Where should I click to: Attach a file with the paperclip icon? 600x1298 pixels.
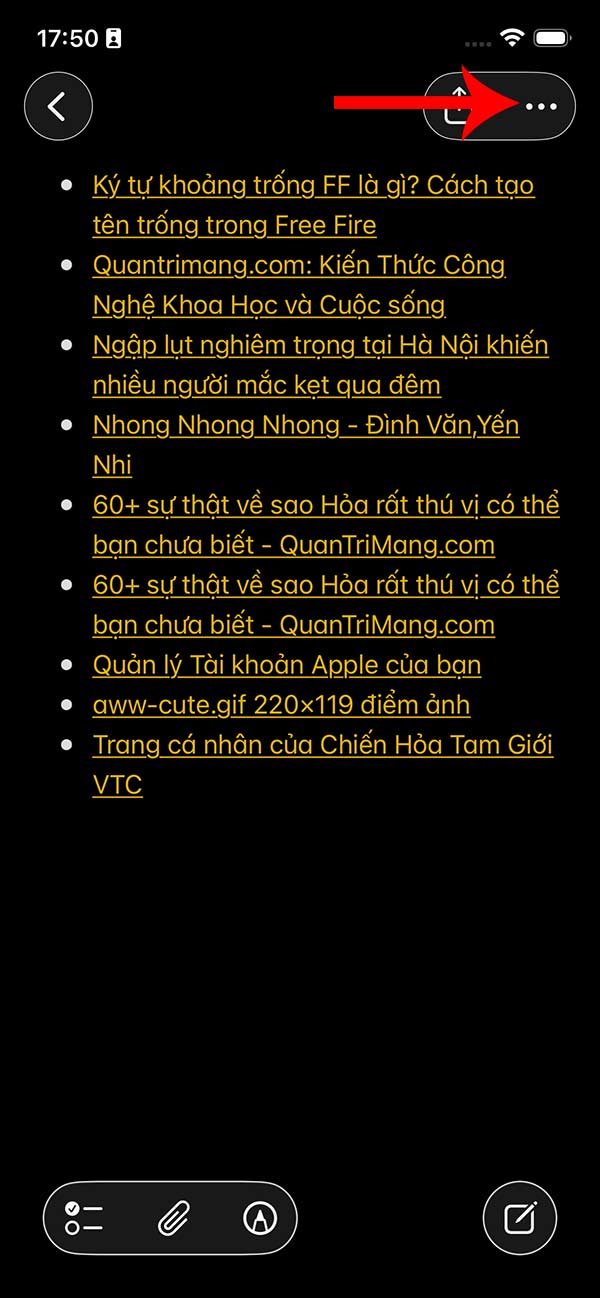173,1218
